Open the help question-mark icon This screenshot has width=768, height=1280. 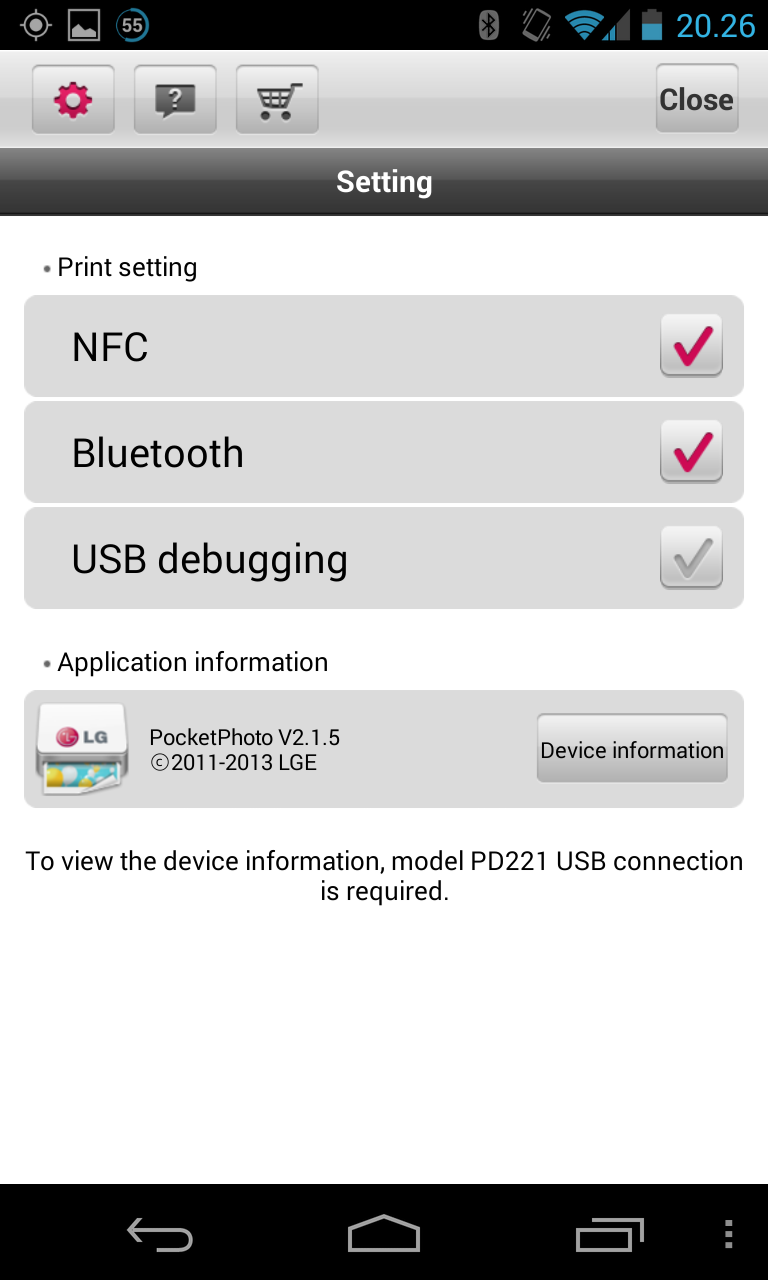tap(175, 99)
